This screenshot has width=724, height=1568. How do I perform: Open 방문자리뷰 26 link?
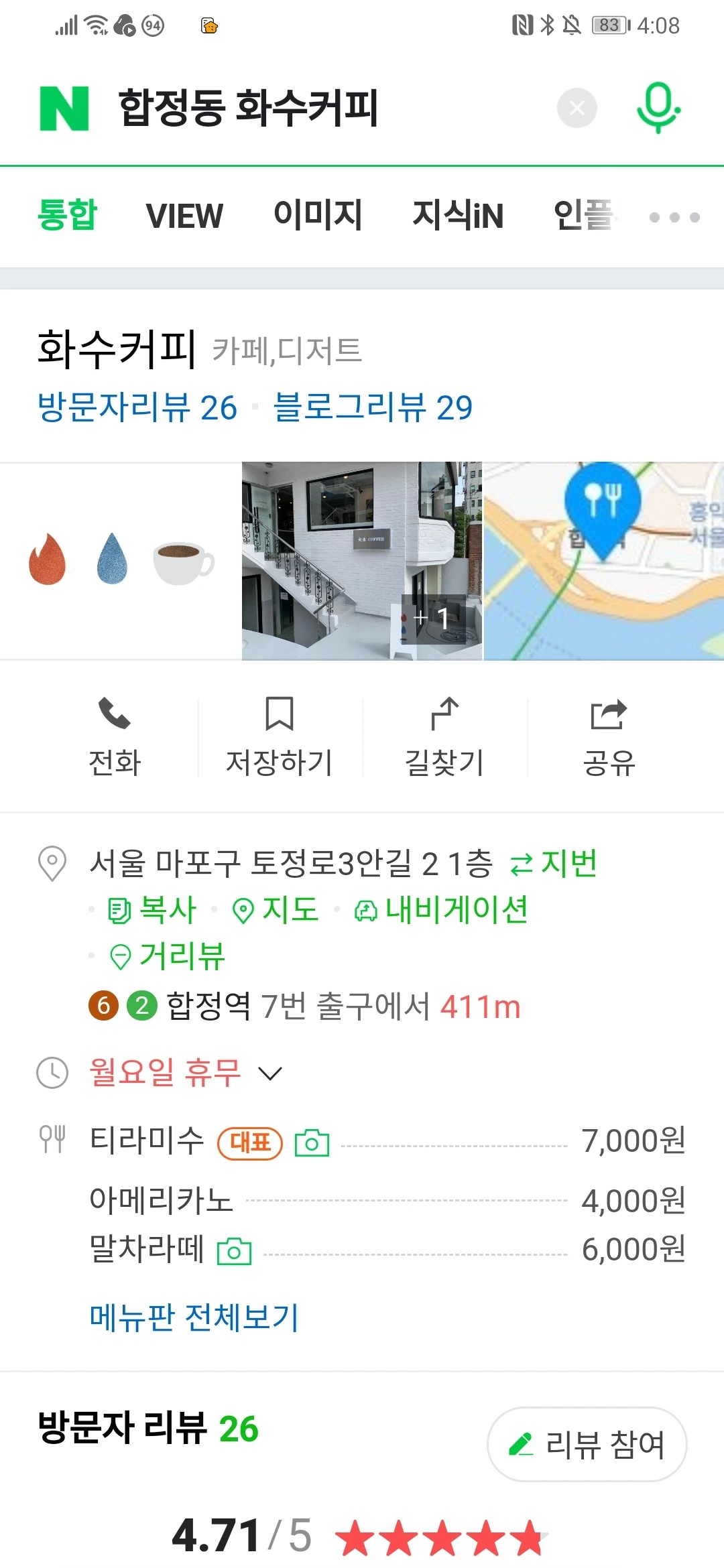[x=137, y=407]
